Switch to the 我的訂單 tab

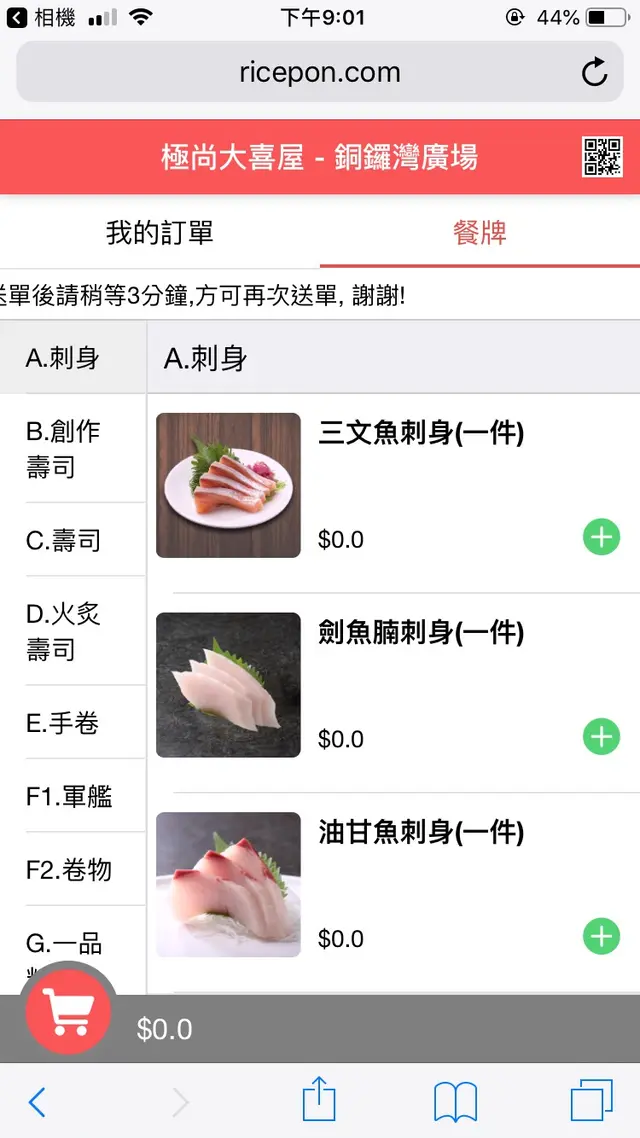click(160, 233)
